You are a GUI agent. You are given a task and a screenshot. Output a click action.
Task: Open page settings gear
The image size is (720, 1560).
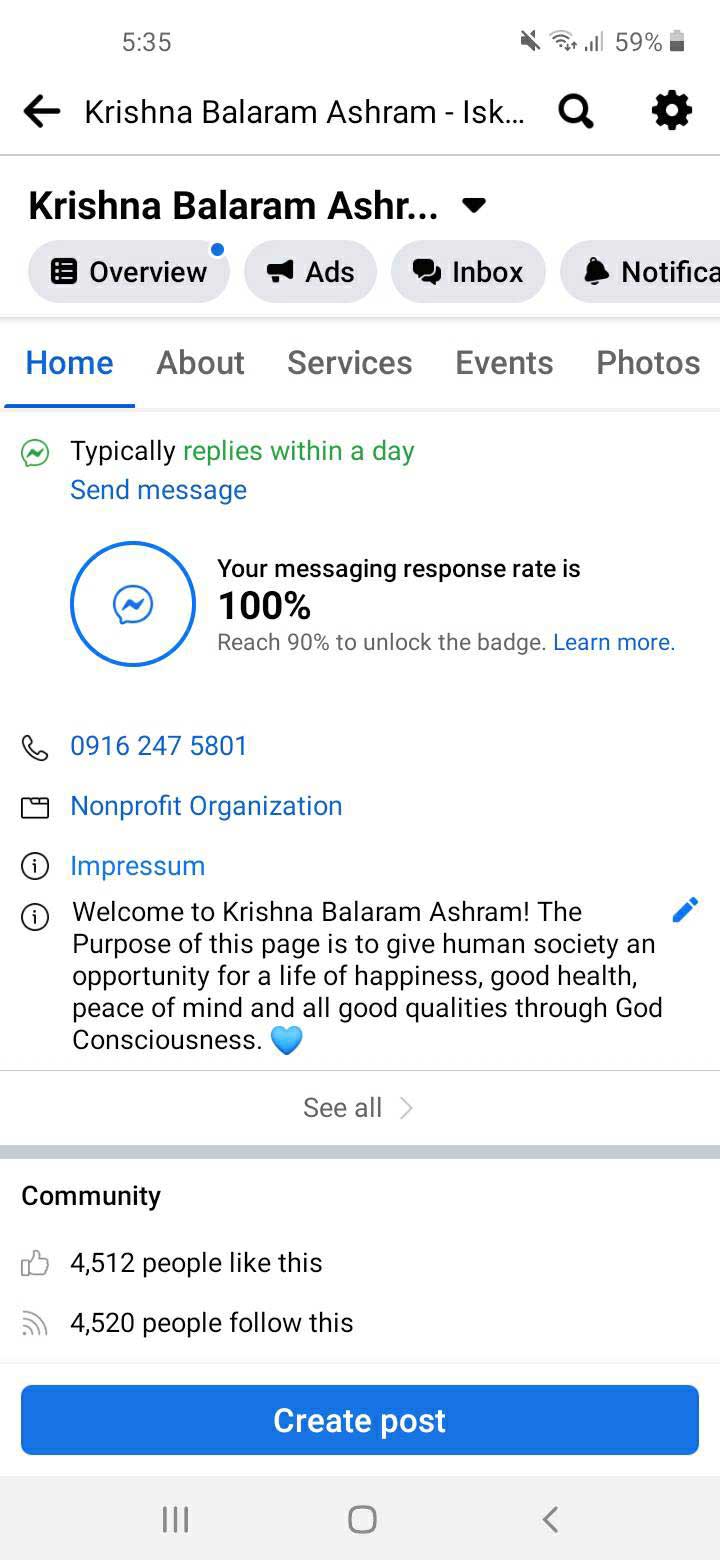(671, 111)
